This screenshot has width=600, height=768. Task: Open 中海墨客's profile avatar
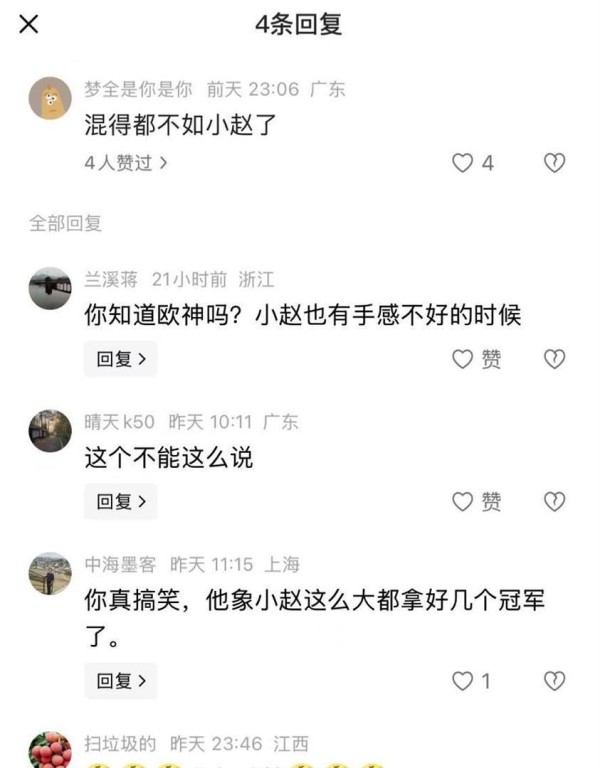point(50,574)
